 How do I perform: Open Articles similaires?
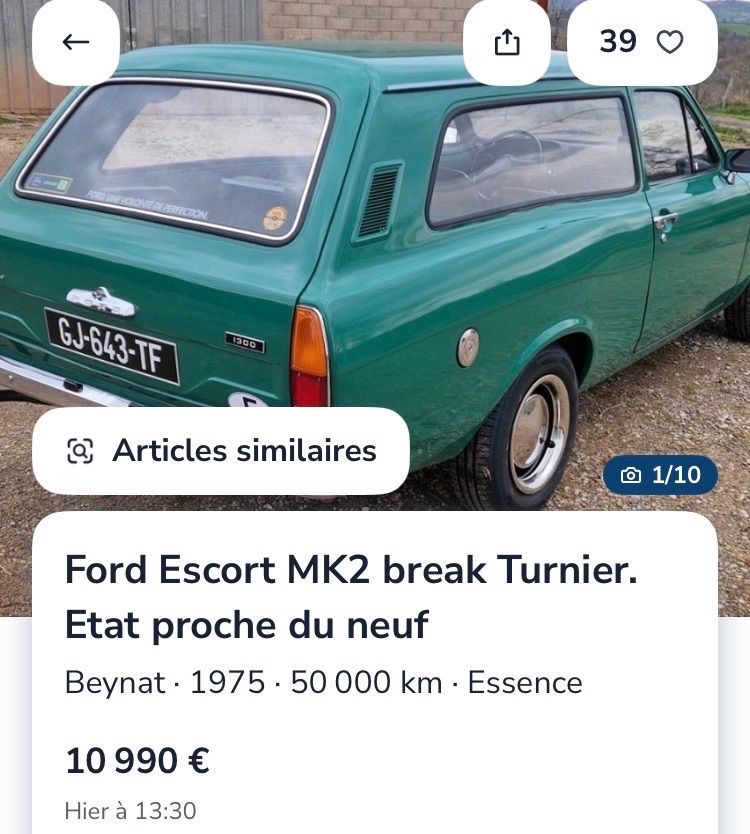[221, 451]
